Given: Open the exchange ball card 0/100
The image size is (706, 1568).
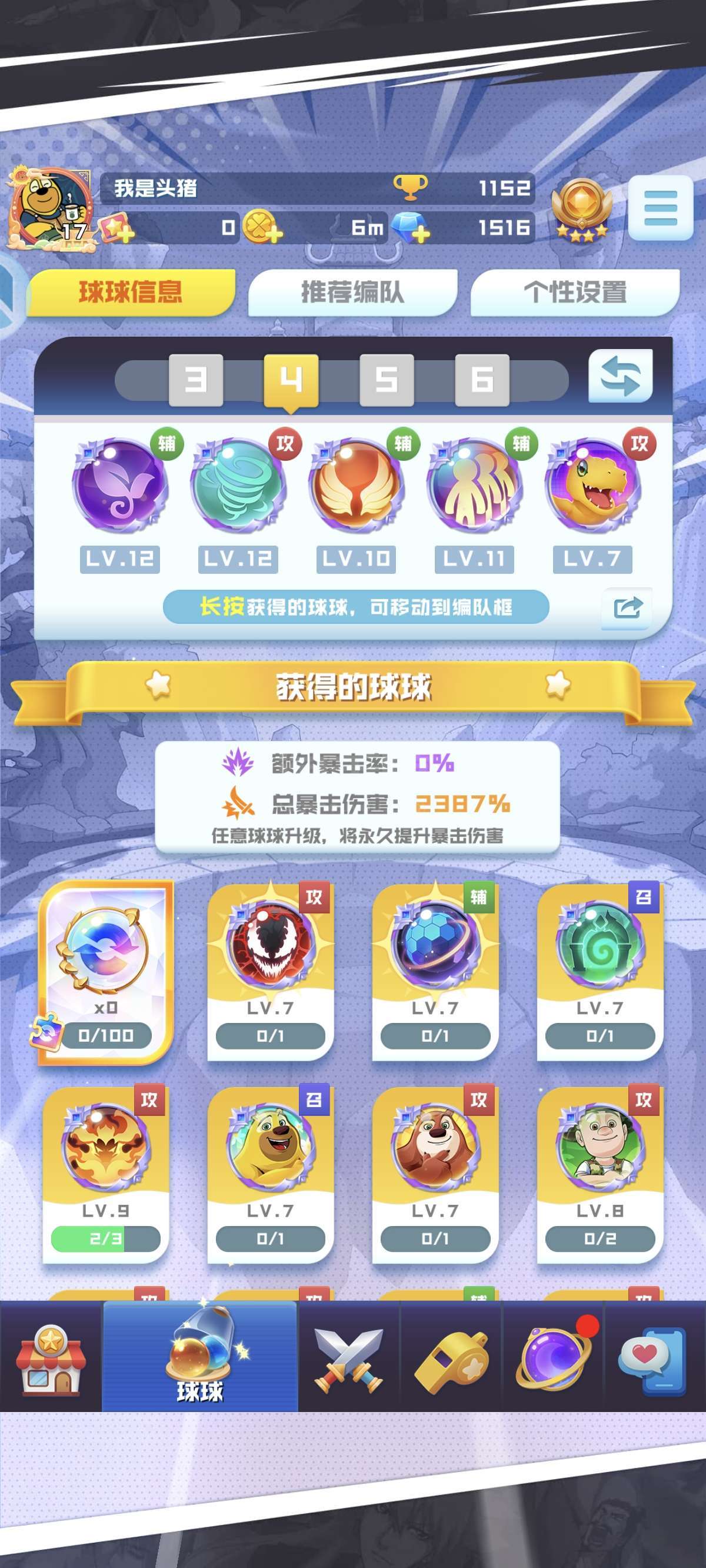Looking at the screenshot, I should [x=105, y=972].
